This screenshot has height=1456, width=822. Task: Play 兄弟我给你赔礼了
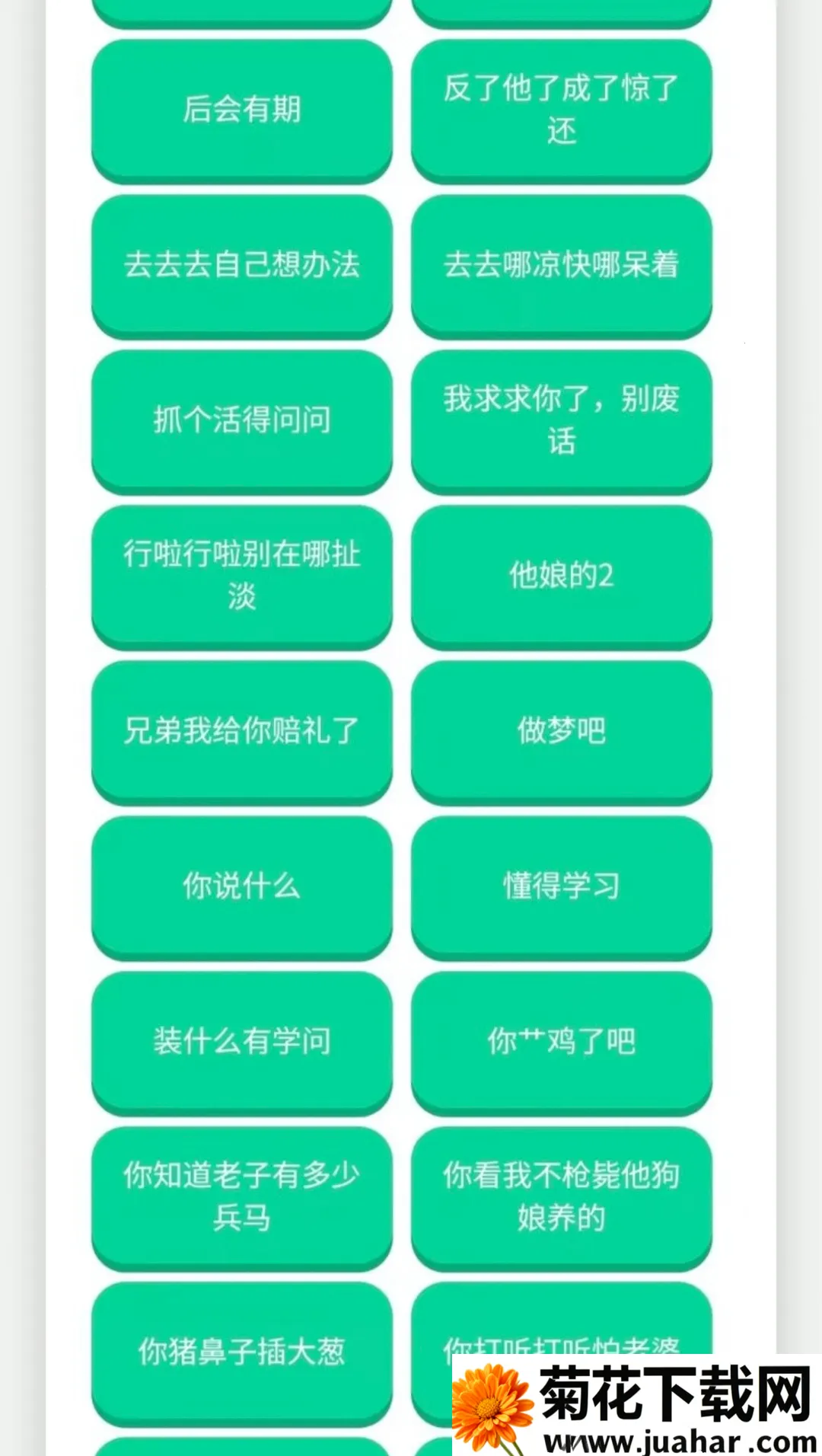(x=242, y=731)
